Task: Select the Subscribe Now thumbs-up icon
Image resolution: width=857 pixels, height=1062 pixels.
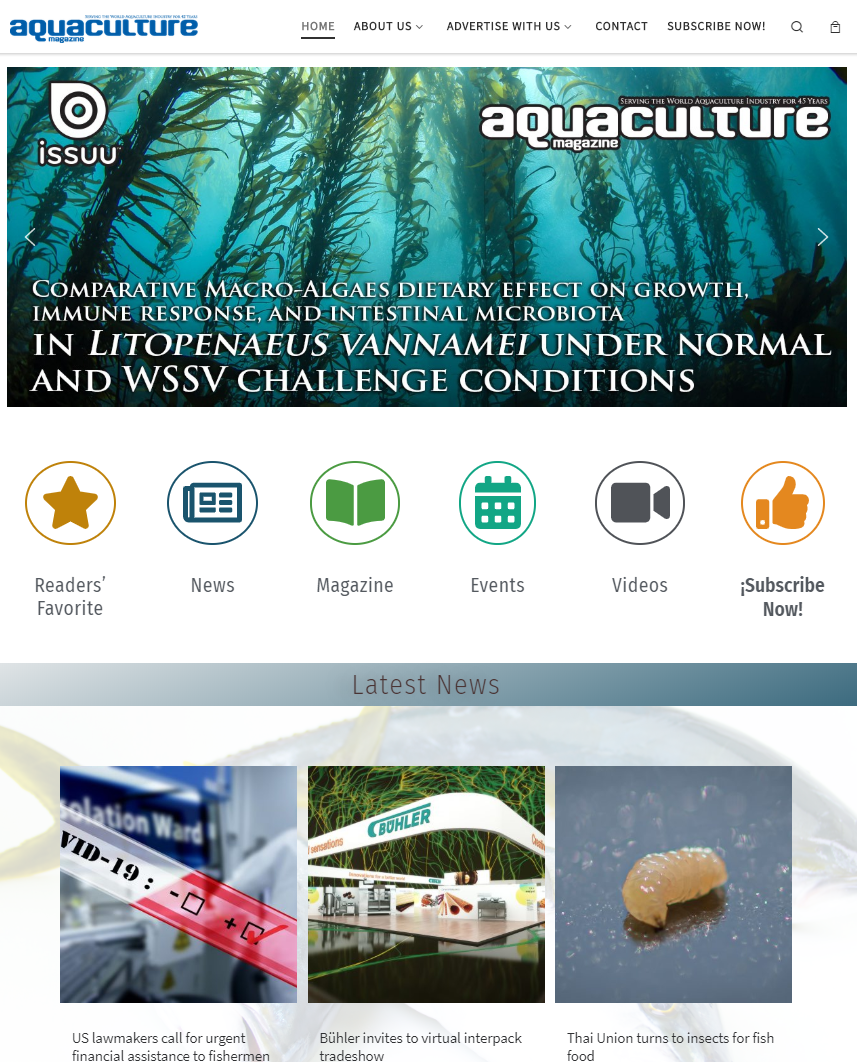Action: 782,503
